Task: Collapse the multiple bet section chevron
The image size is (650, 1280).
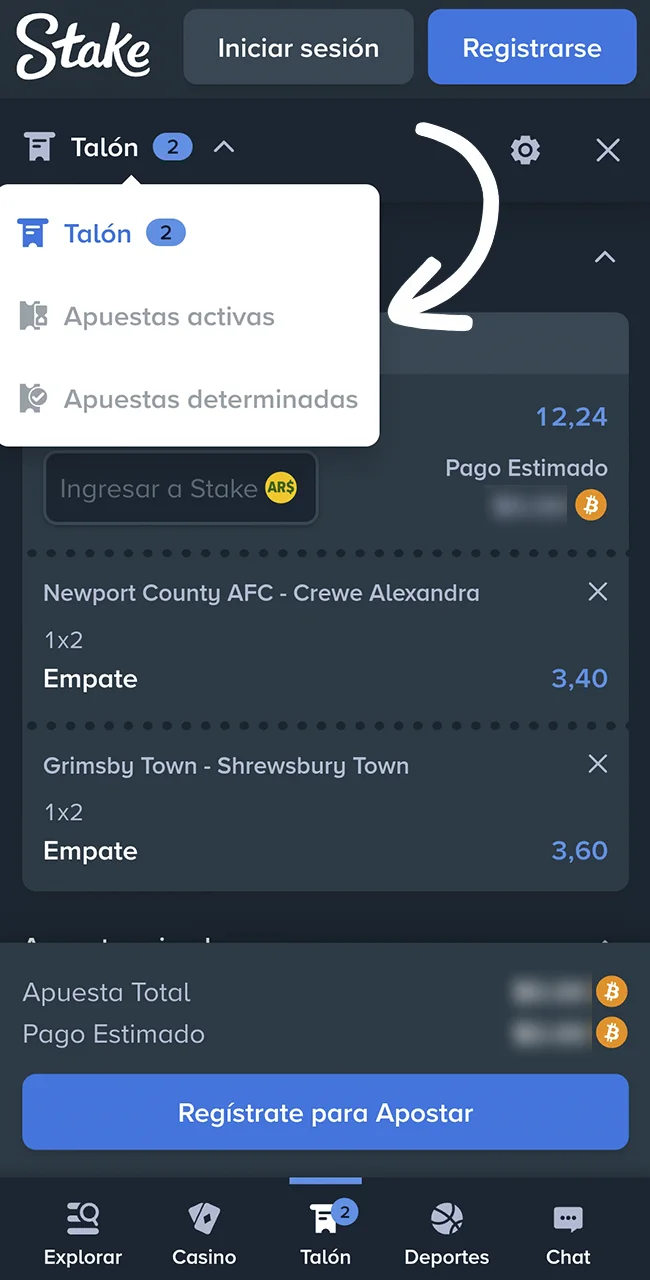Action: click(x=604, y=258)
